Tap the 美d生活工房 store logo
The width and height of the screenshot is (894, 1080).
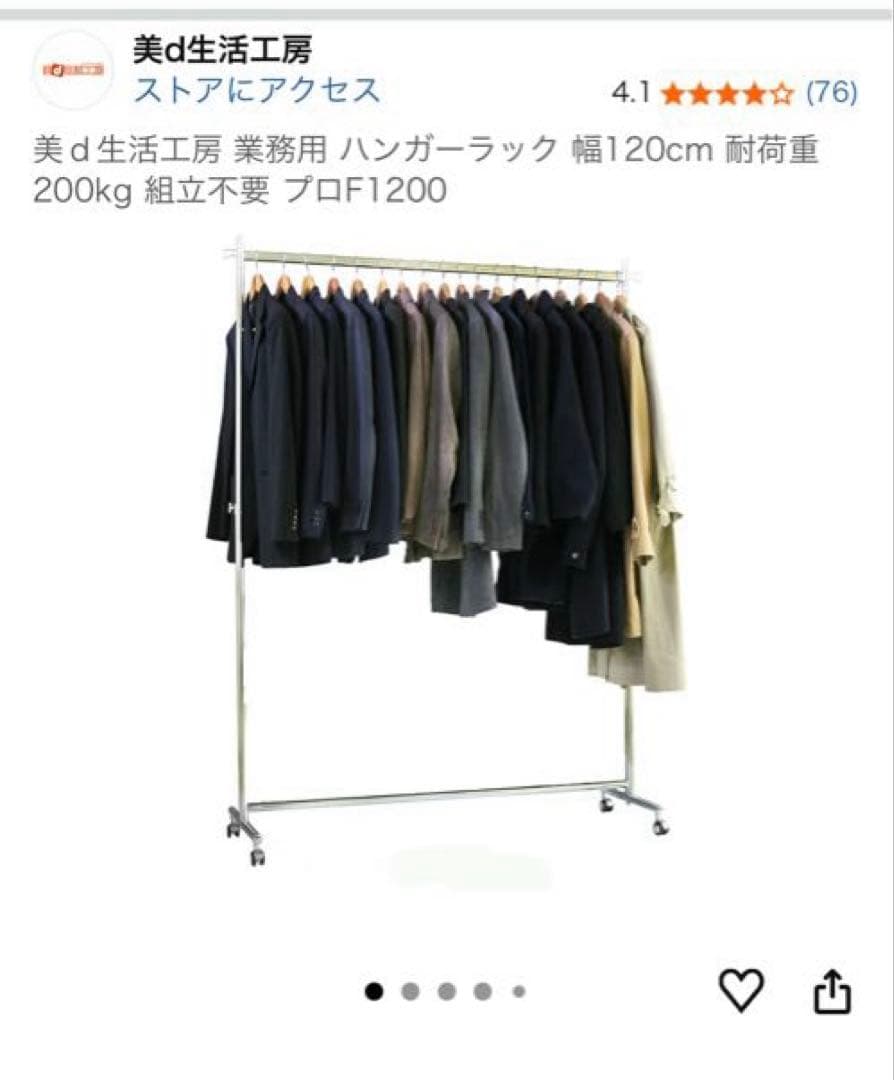tap(73, 69)
